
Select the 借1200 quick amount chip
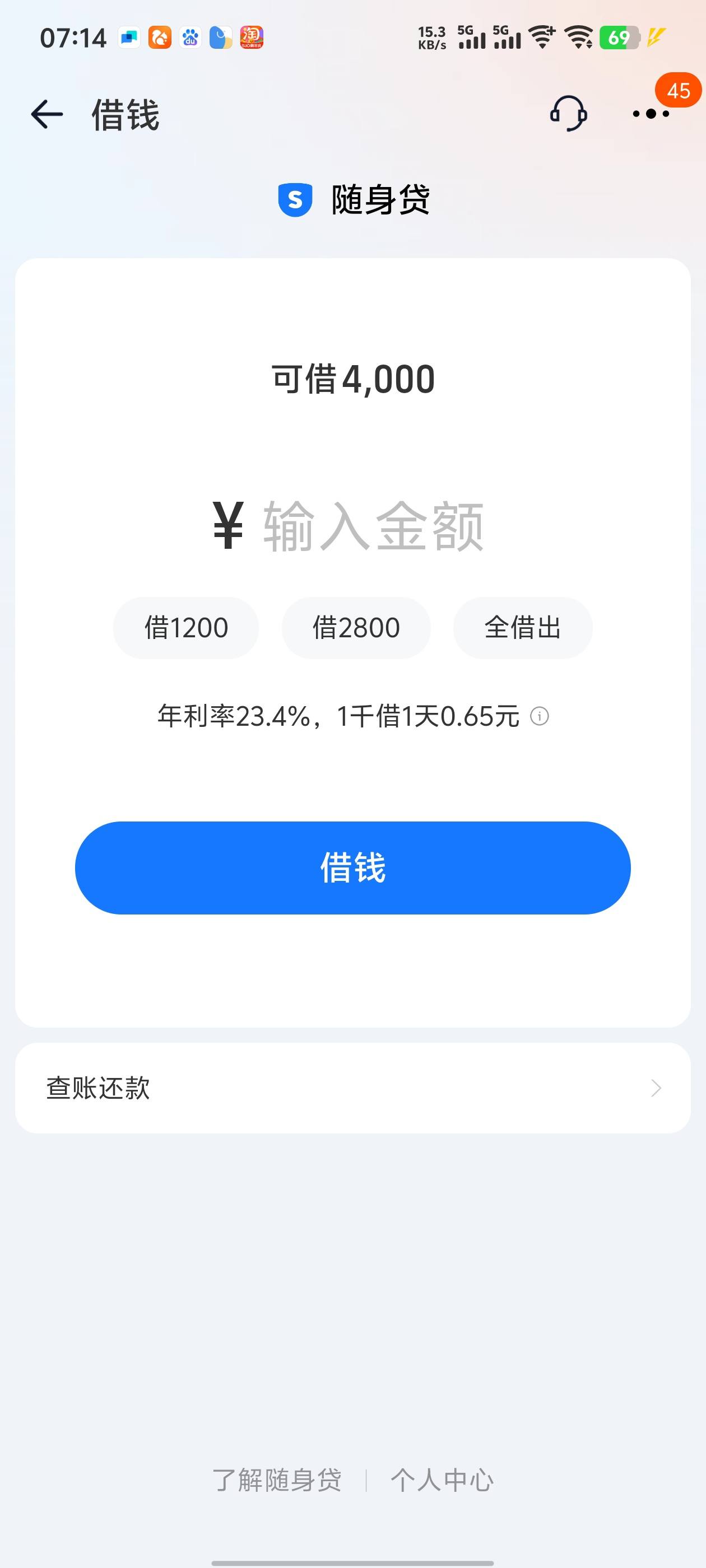(186, 628)
